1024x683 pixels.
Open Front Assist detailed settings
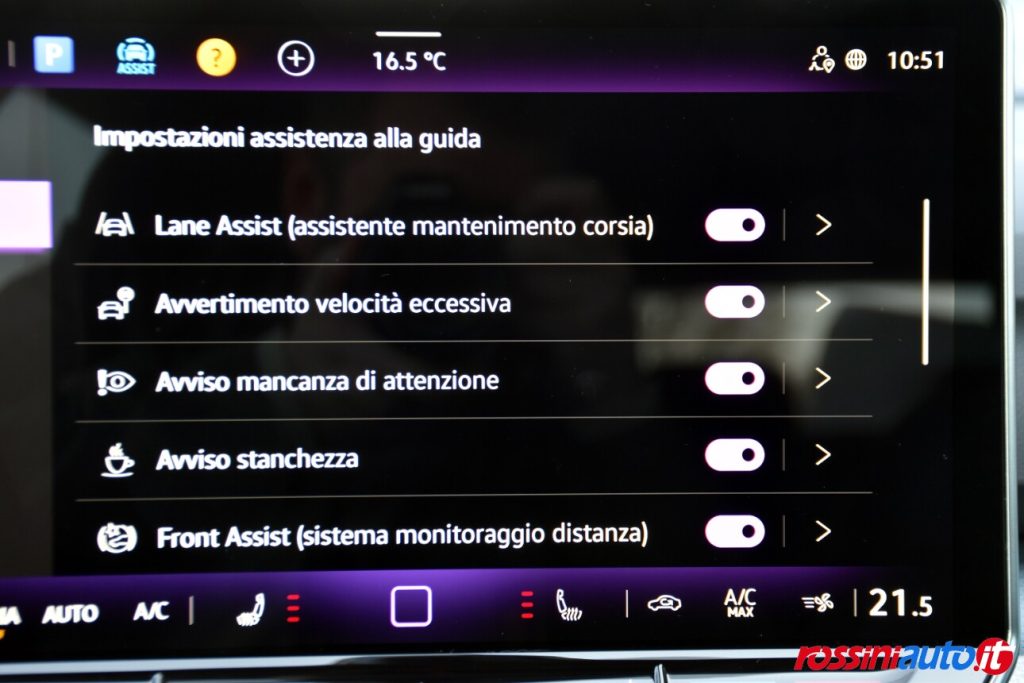click(x=823, y=531)
